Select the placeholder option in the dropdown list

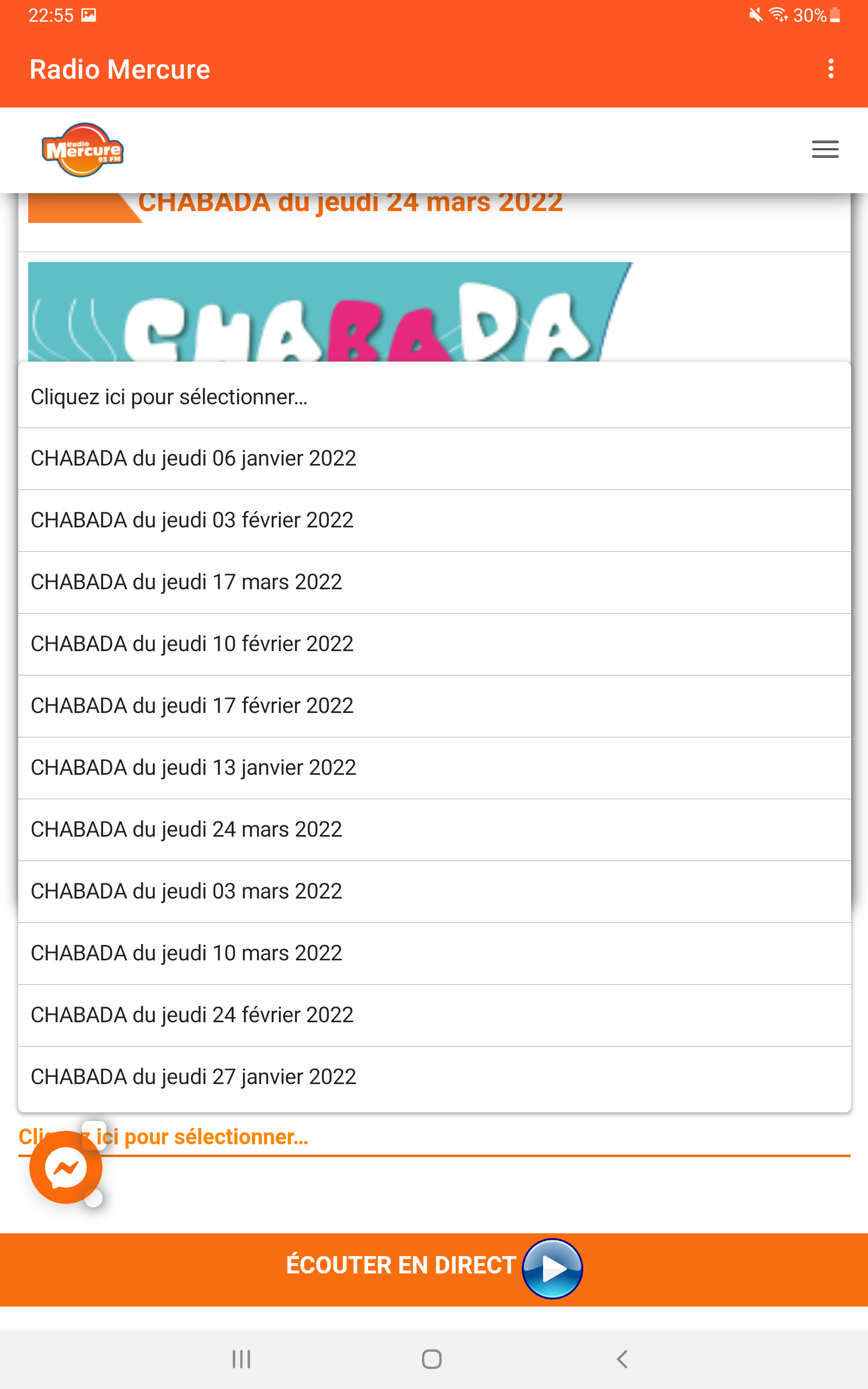[434, 397]
